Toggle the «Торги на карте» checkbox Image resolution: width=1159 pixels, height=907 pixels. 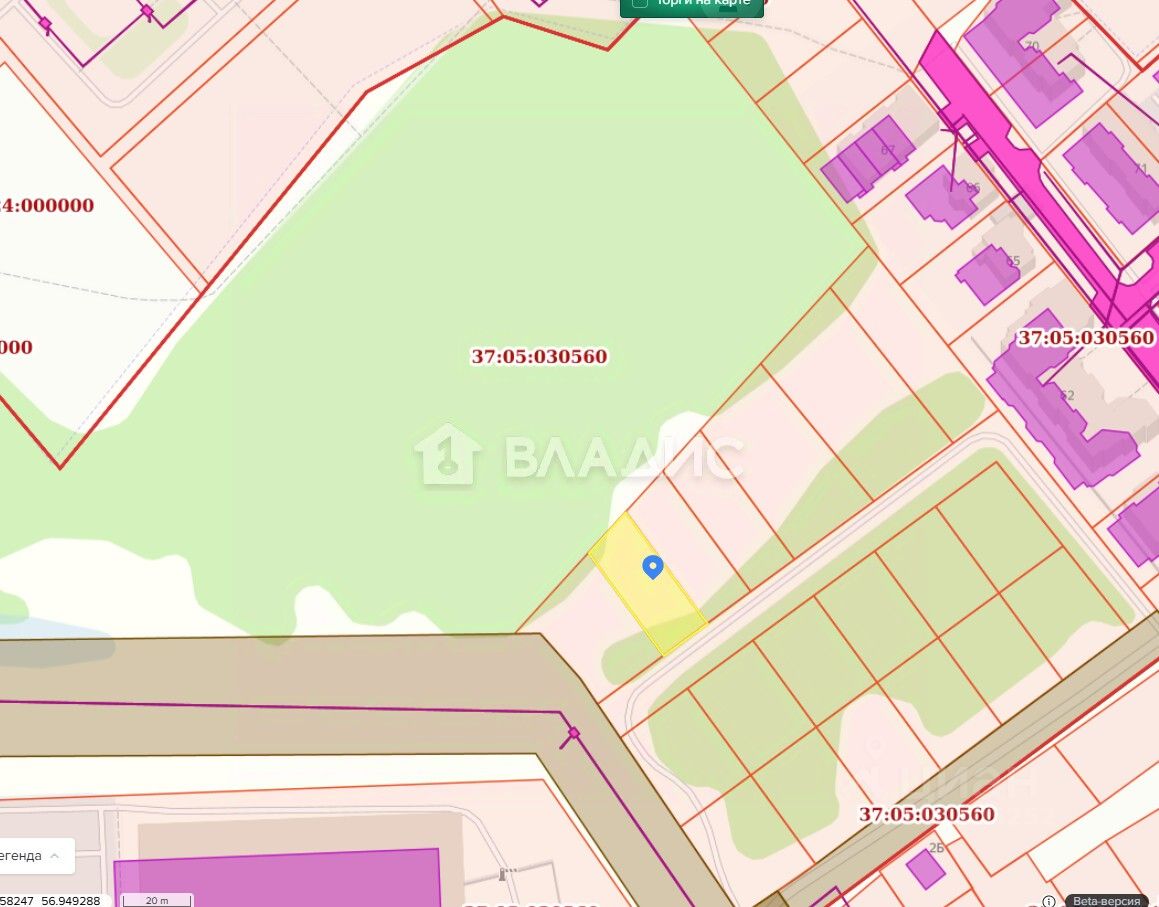[x=640, y=3]
